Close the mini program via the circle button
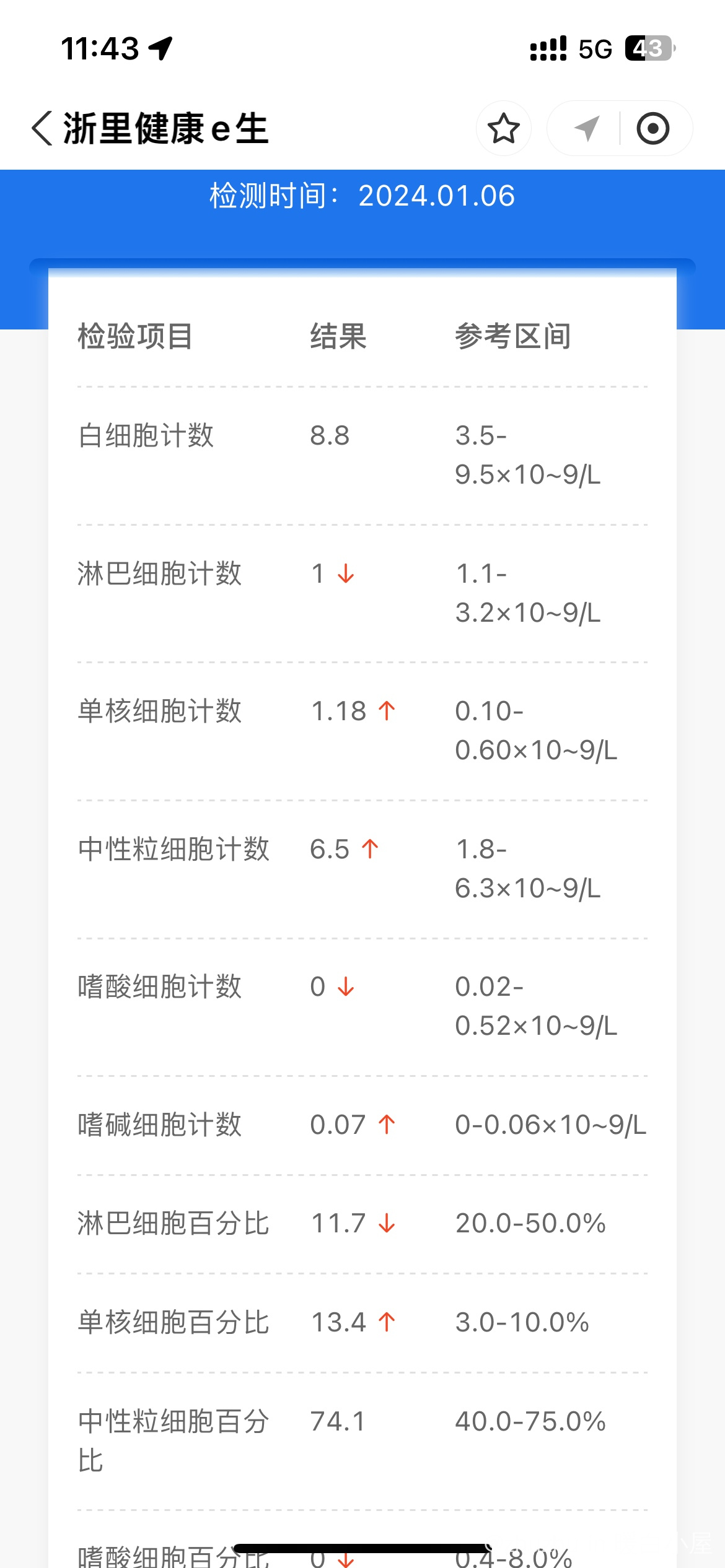725x1568 pixels. pyautogui.click(x=653, y=128)
